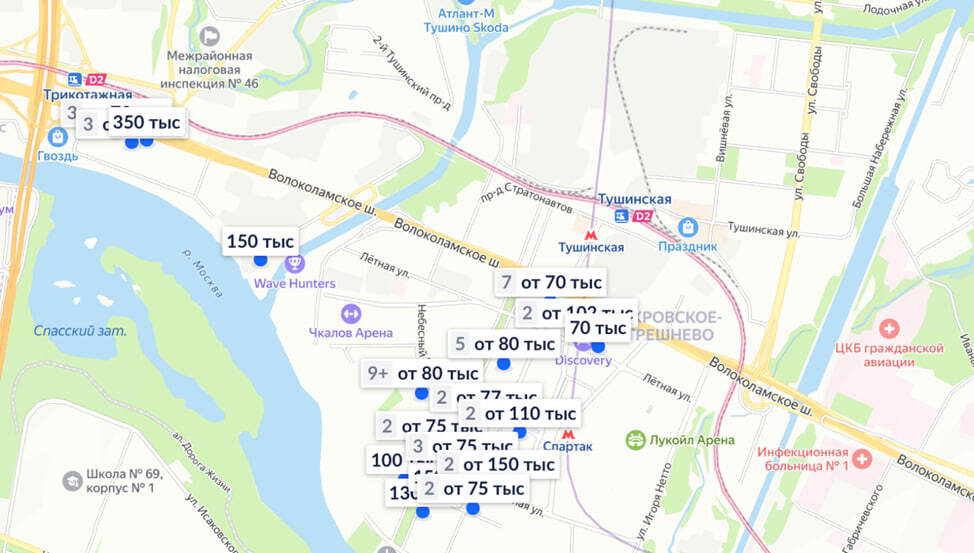Open the cluster of 5 от 80 тыс
974x553 pixels.
pyautogui.click(x=504, y=344)
